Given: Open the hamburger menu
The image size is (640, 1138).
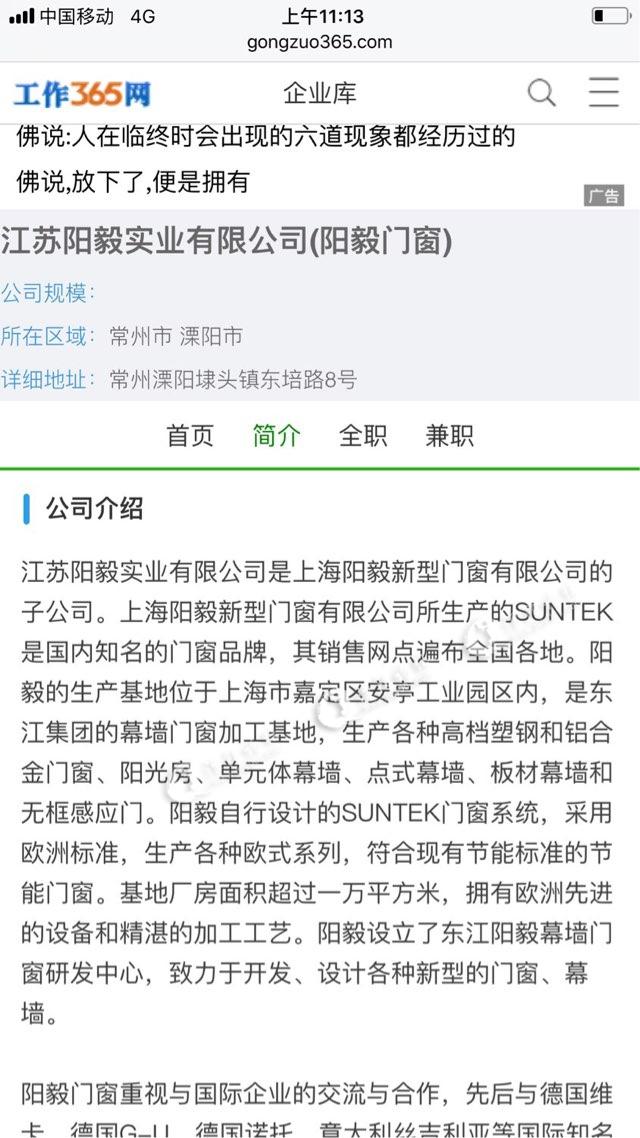Looking at the screenshot, I should pos(603,93).
